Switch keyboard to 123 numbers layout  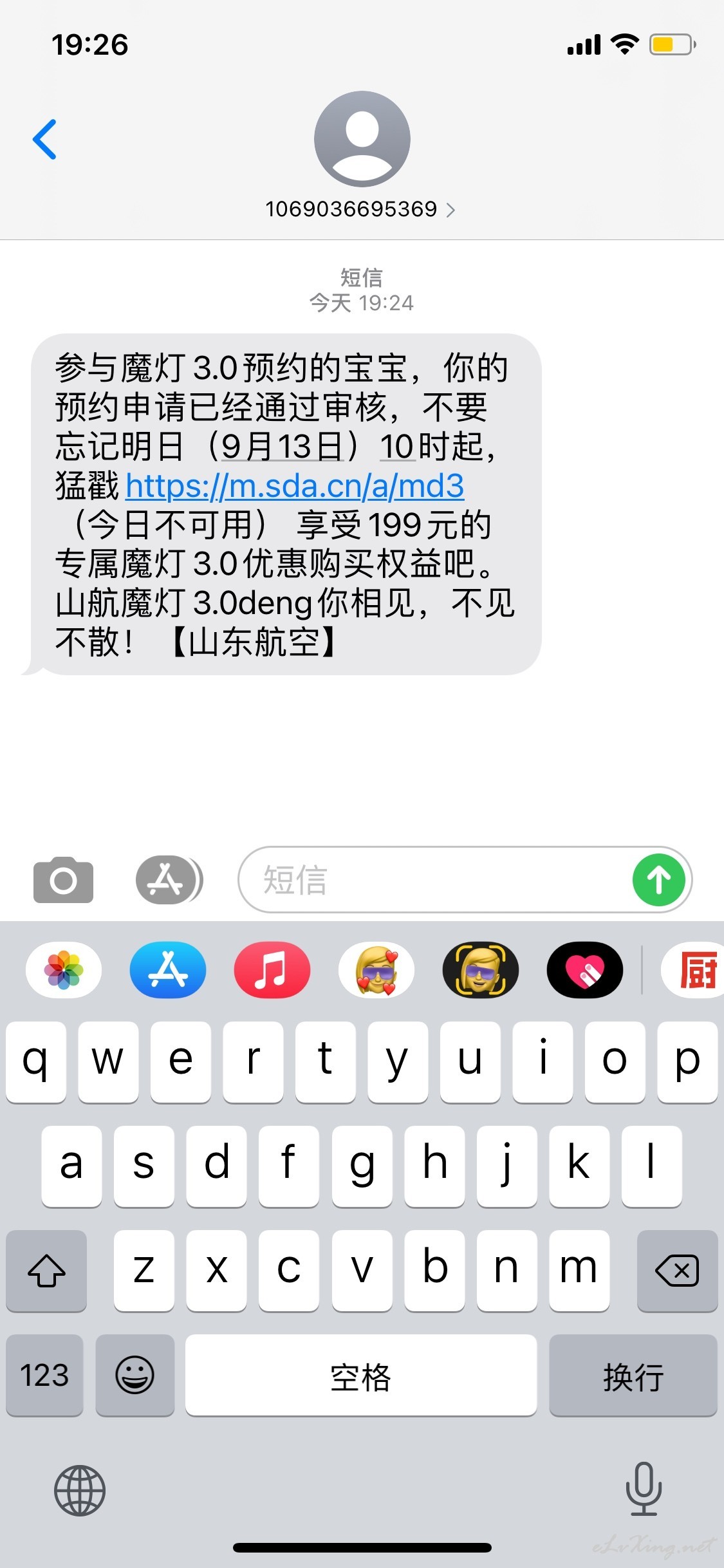(x=44, y=1375)
